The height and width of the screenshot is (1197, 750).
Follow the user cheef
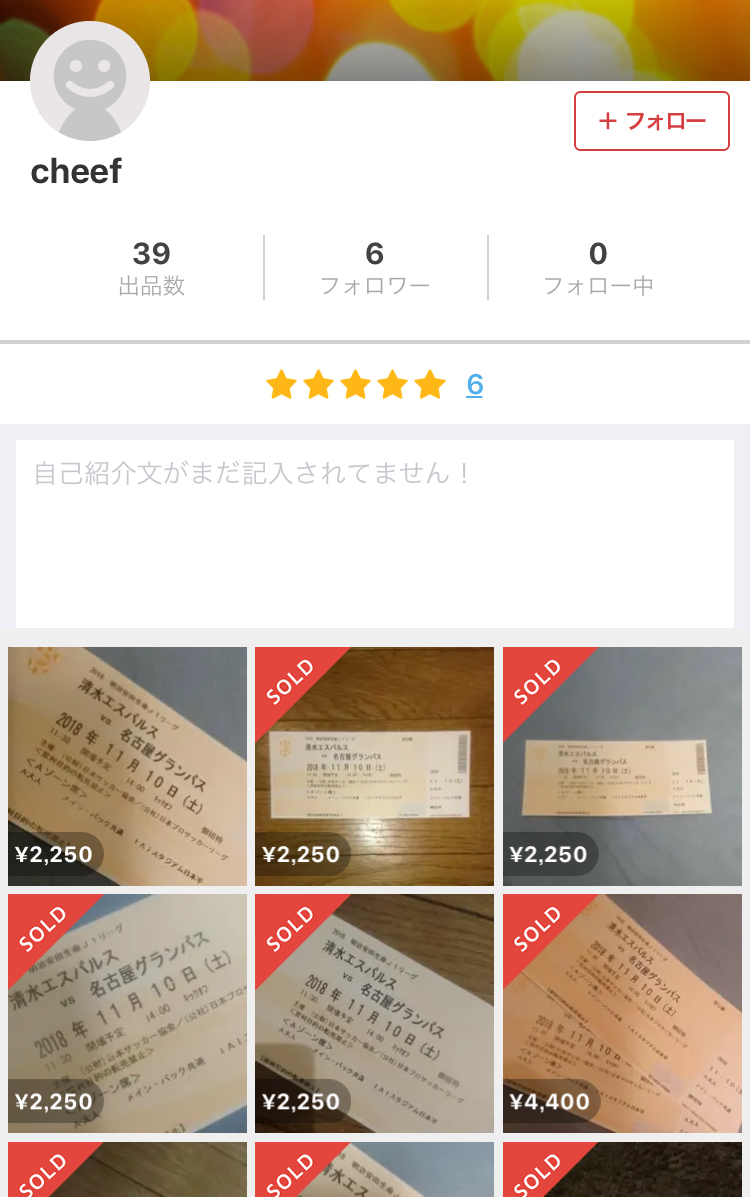pyautogui.click(x=651, y=121)
